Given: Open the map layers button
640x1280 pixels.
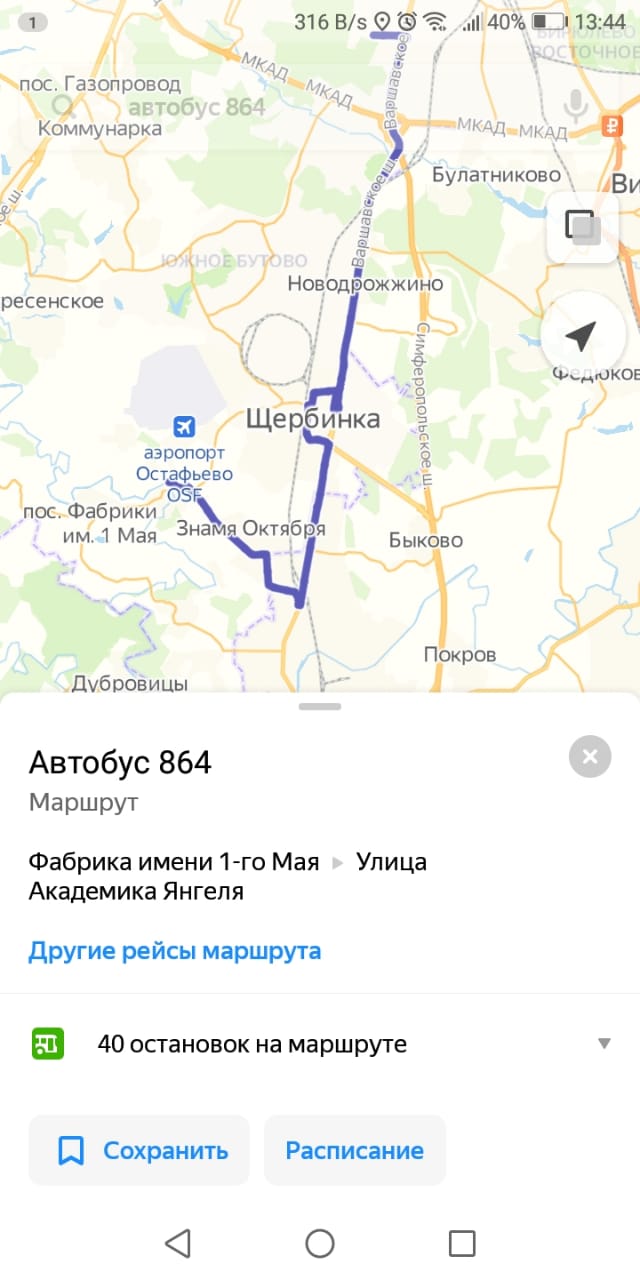Looking at the screenshot, I should point(582,226).
